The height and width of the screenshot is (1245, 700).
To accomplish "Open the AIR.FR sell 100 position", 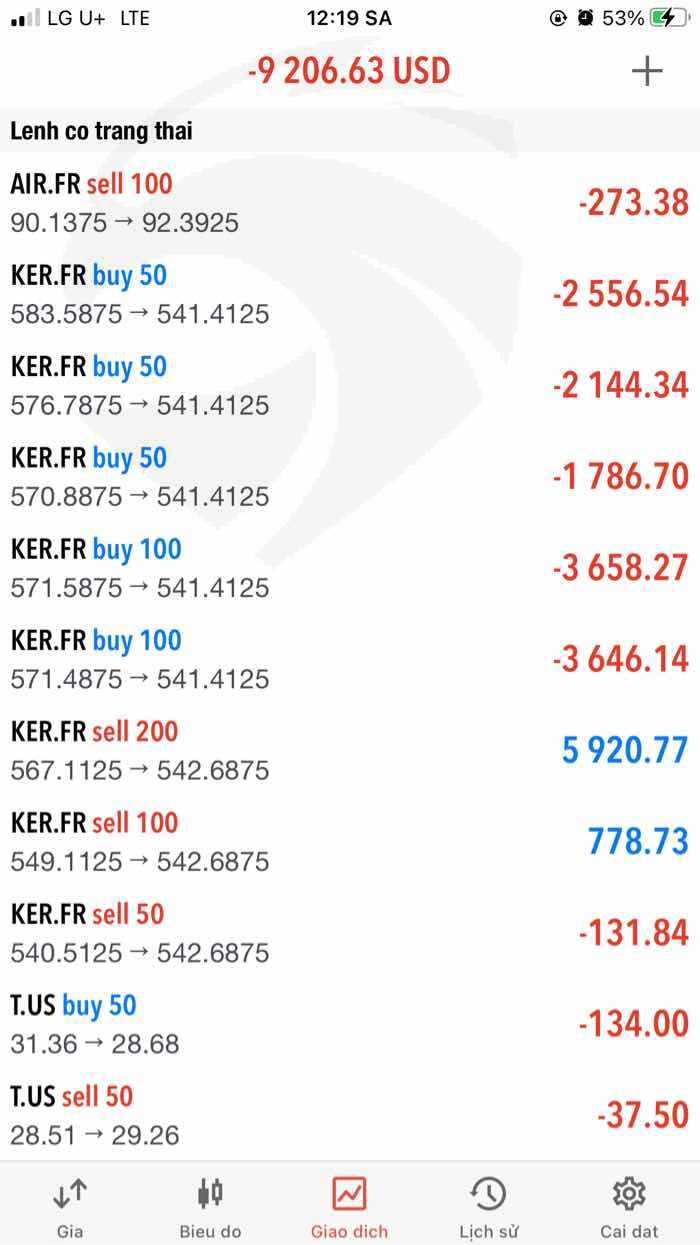I will [350, 202].
